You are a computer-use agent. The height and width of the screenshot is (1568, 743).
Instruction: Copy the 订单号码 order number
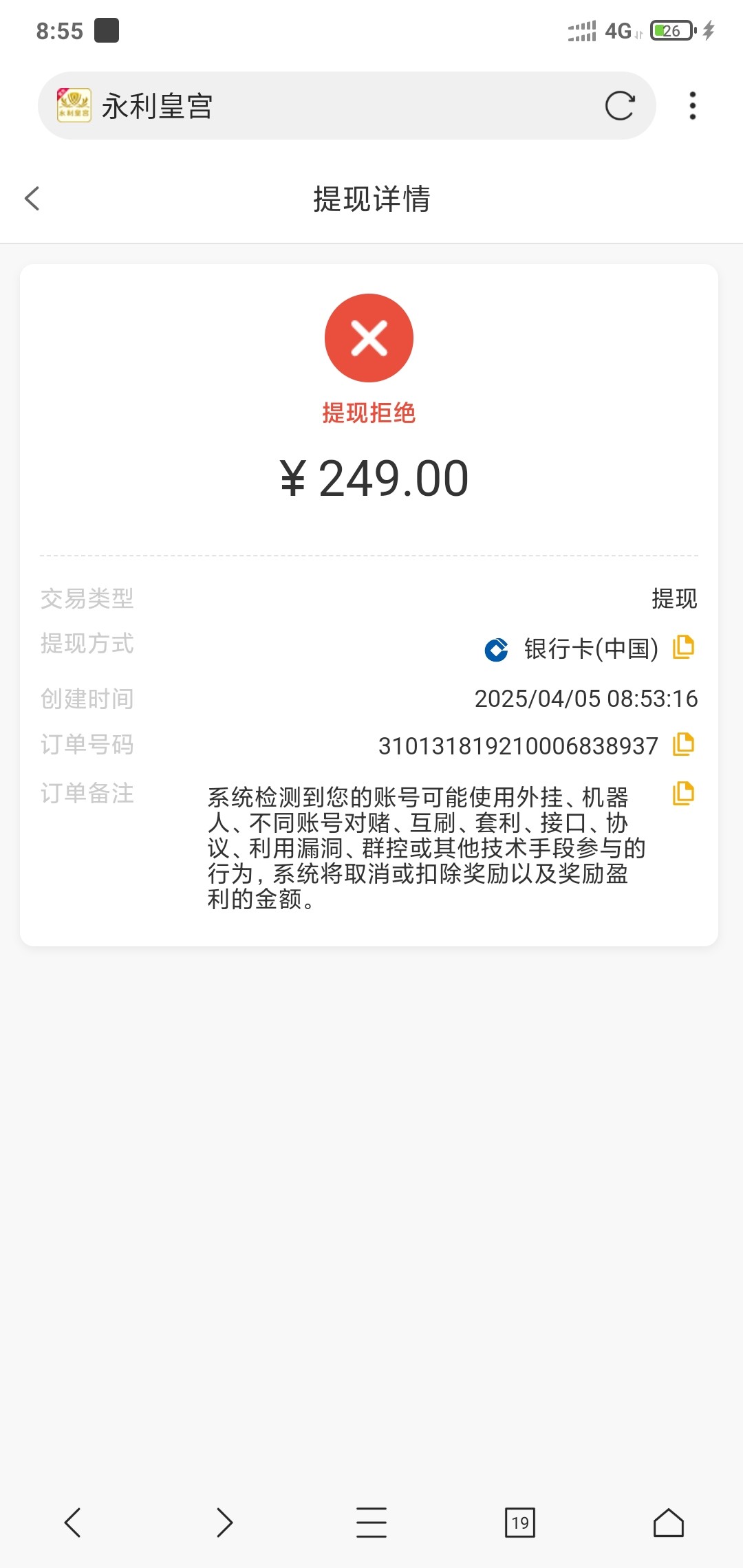tap(683, 744)
